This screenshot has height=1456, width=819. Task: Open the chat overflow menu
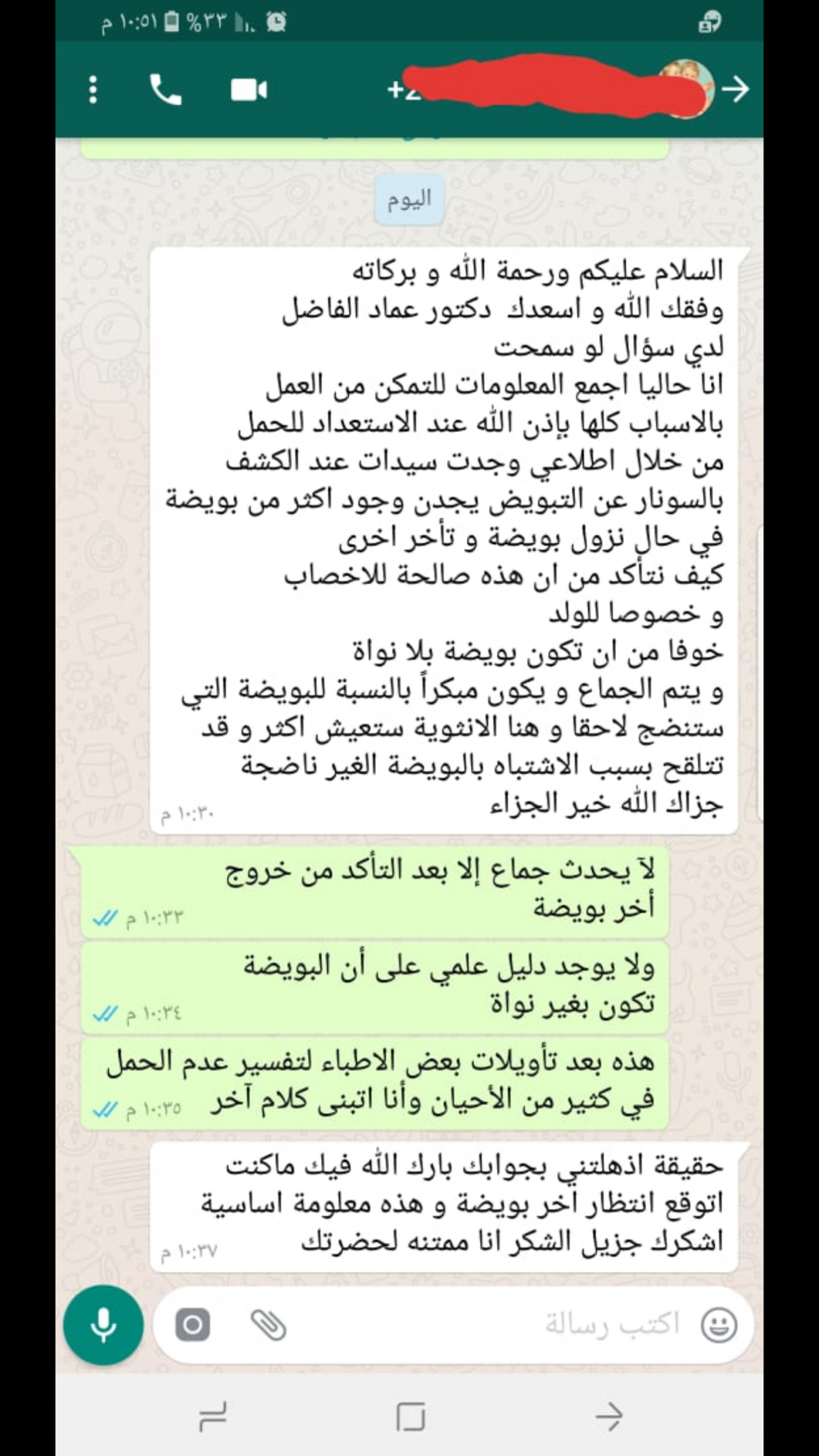tap(93, 89)
